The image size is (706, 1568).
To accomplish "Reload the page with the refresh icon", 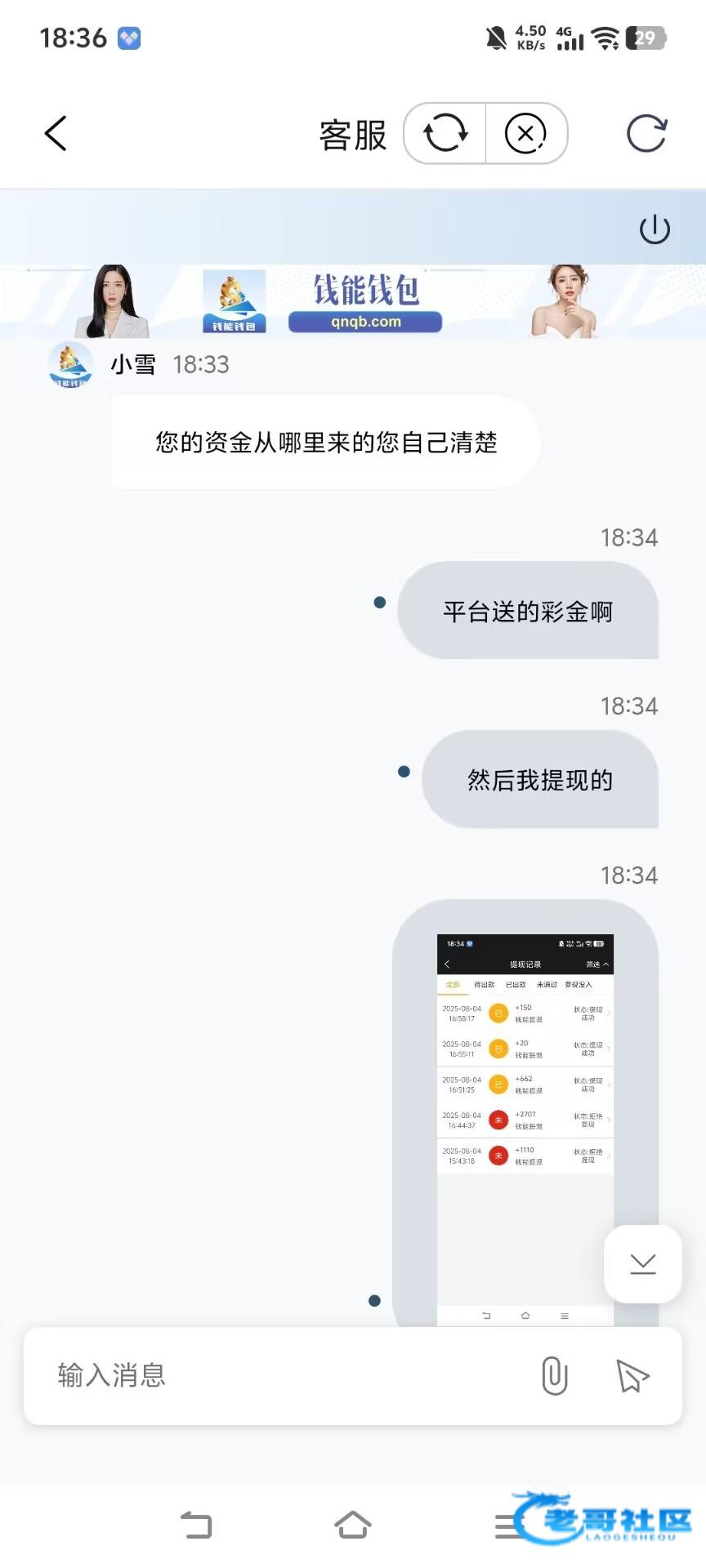I will [x=646, y=134].
